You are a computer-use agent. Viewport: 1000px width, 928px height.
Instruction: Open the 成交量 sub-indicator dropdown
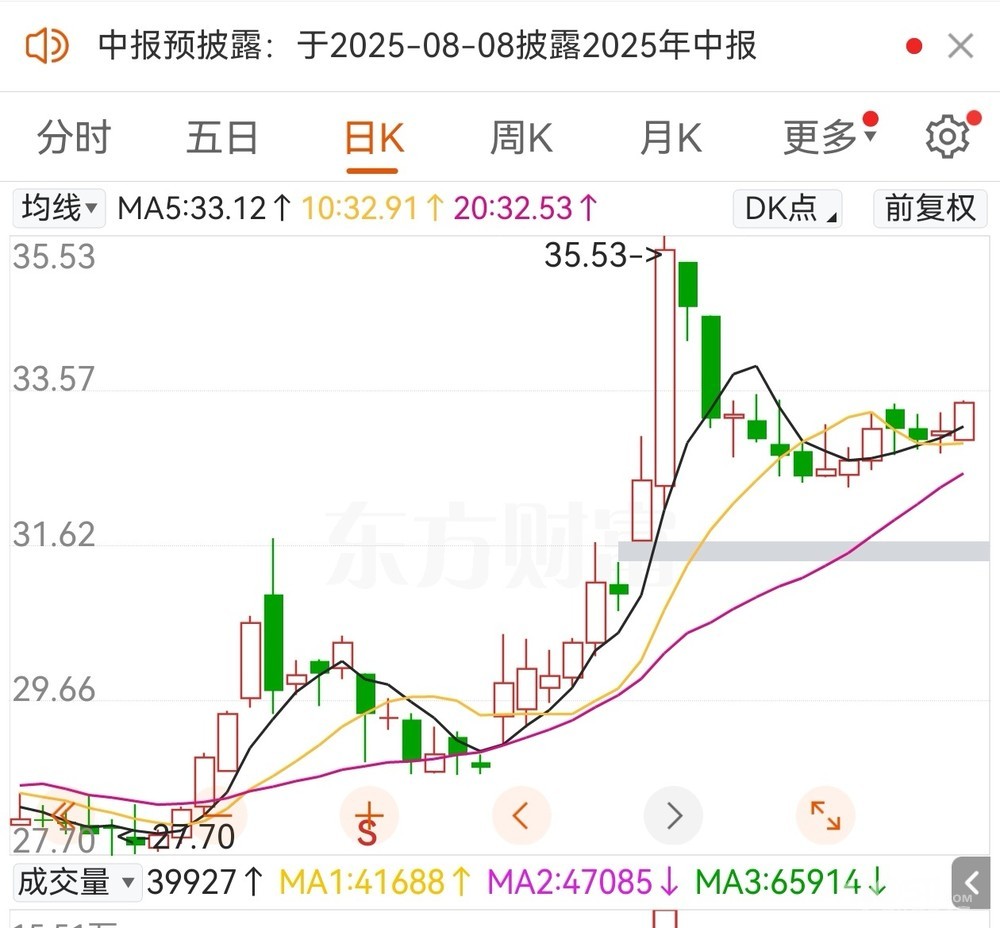pyautogui.click(x=76, y=882)
